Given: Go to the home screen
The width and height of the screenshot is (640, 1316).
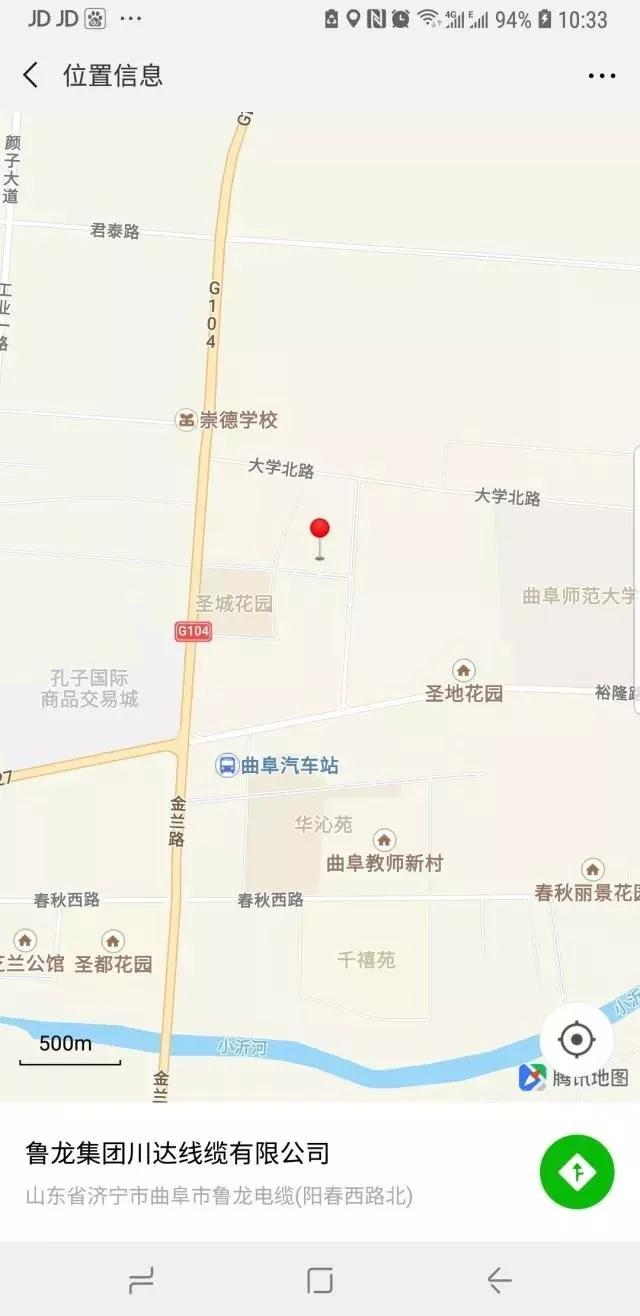Looking at the screenshot, I should point(320,1279).
